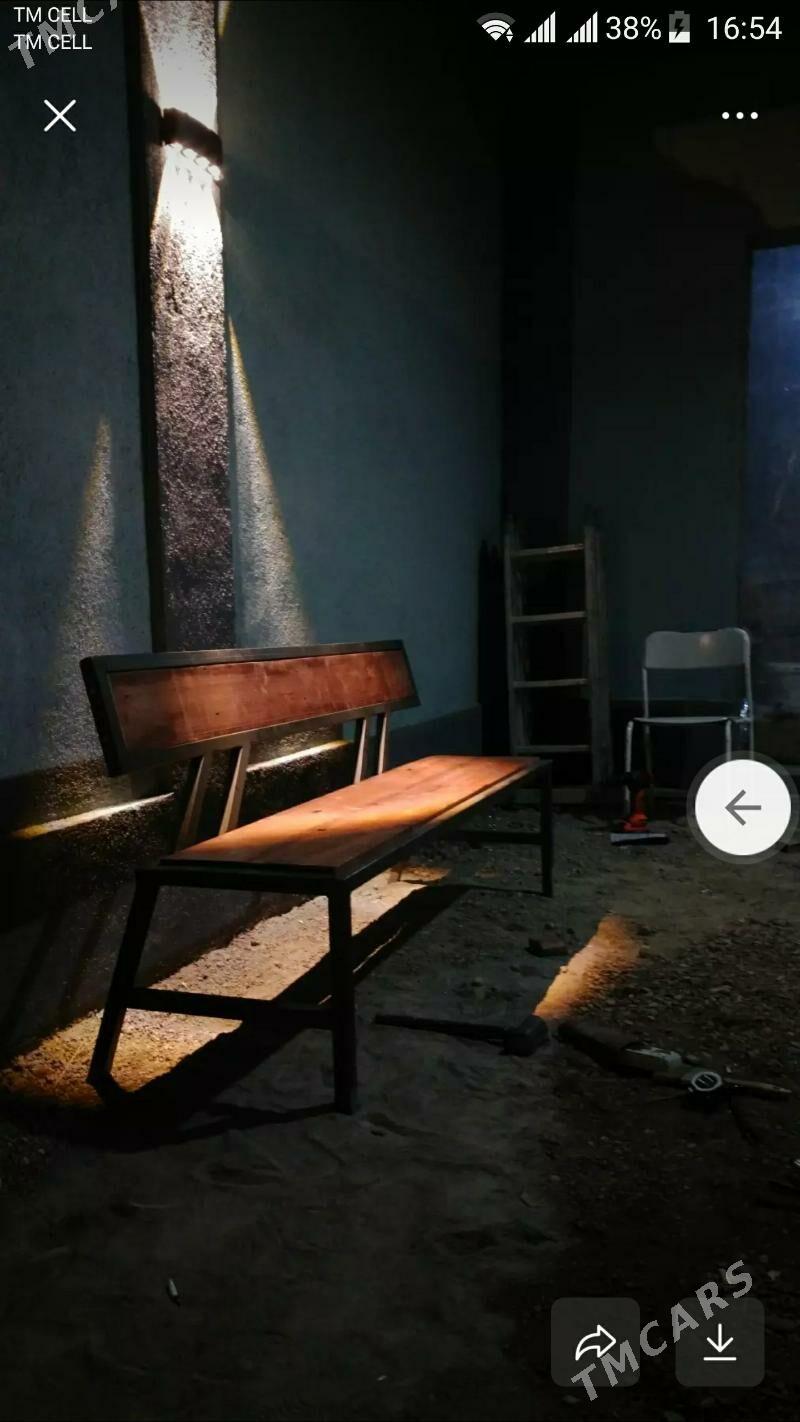Open the three-dot overflow menu
Screen dimensions: 800x1422
click(x=739, y=116)
